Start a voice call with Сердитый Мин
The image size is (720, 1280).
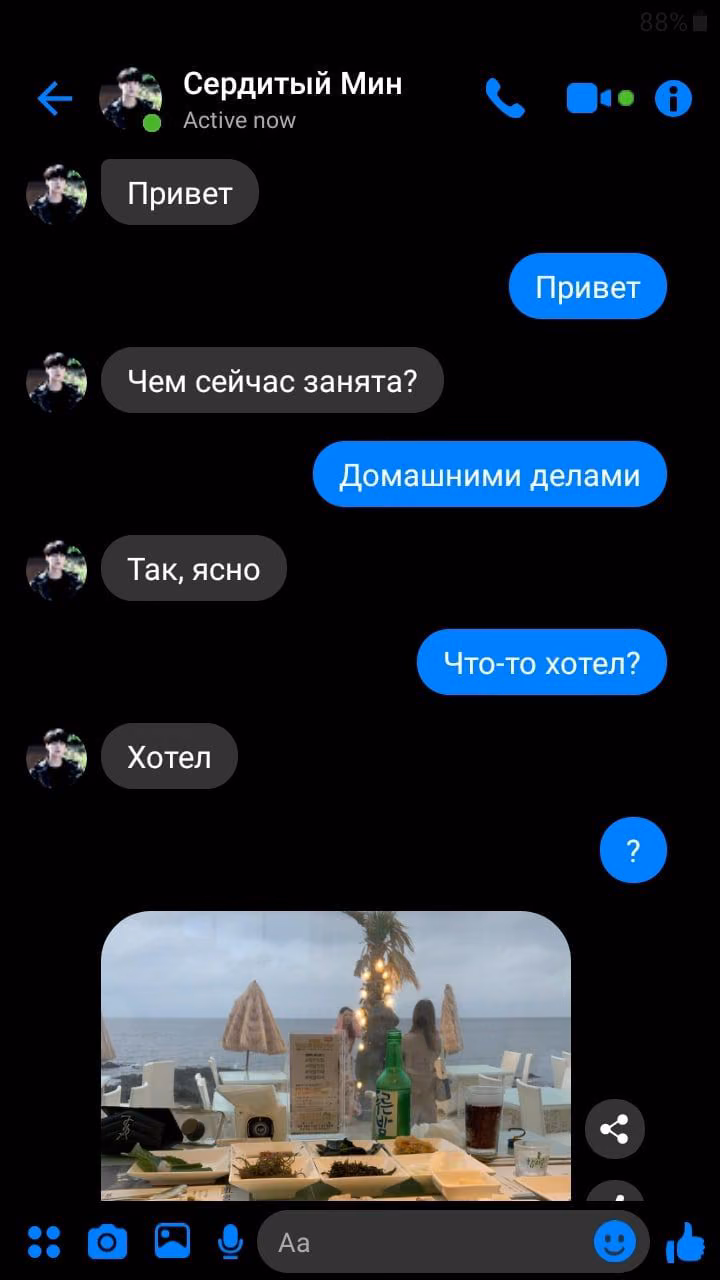pos(505,98)
